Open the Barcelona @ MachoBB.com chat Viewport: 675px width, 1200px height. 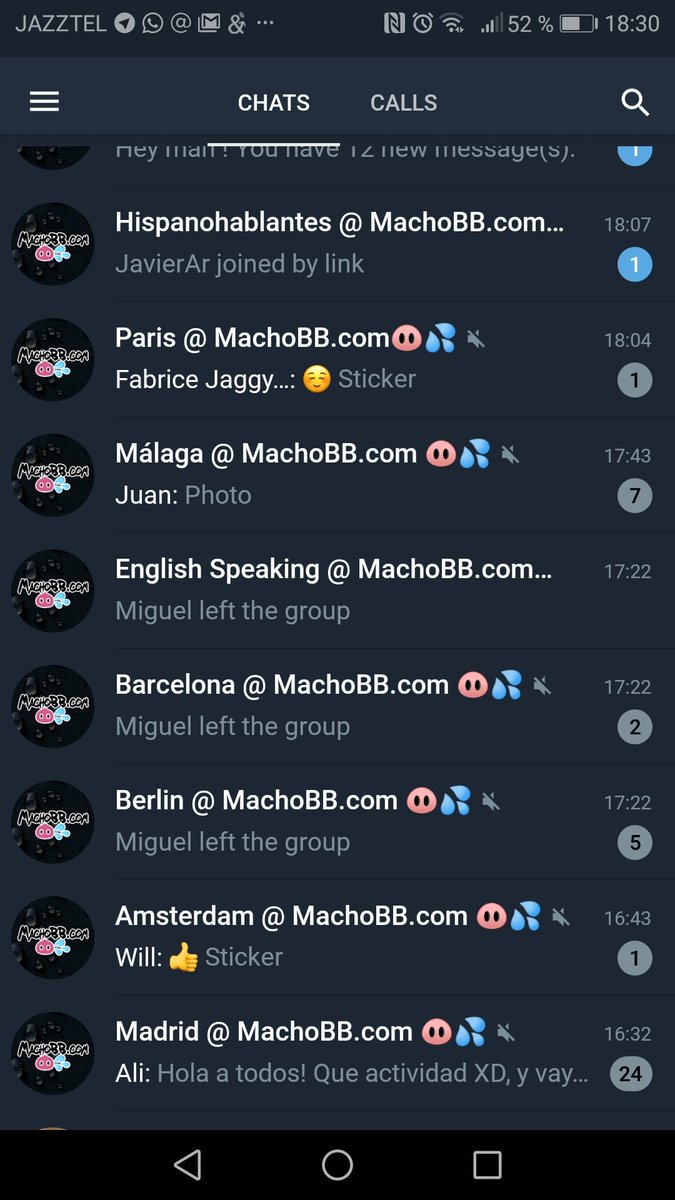340,705
